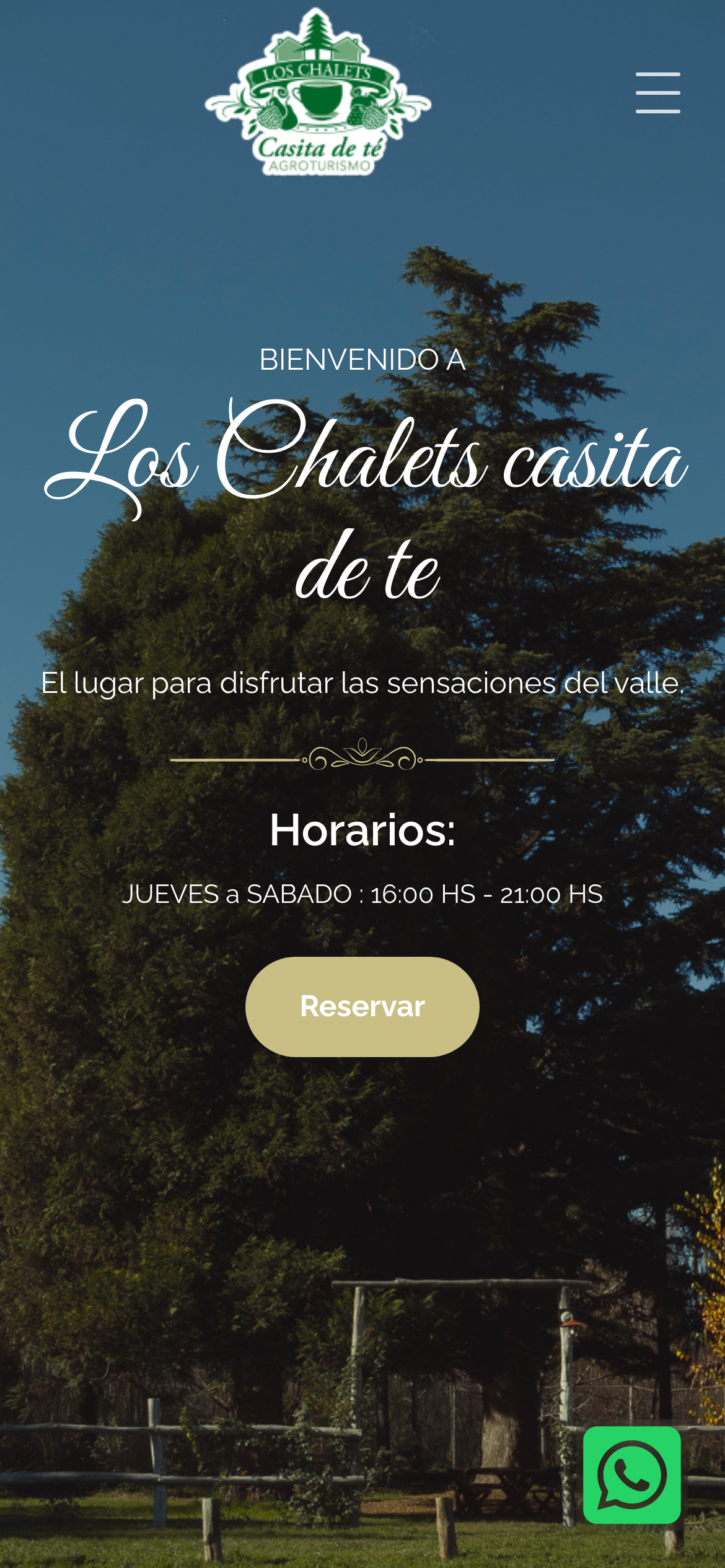The image size is (725, 1568).
Task: Open the hamburger navigation menu
Action: (657, 93)
